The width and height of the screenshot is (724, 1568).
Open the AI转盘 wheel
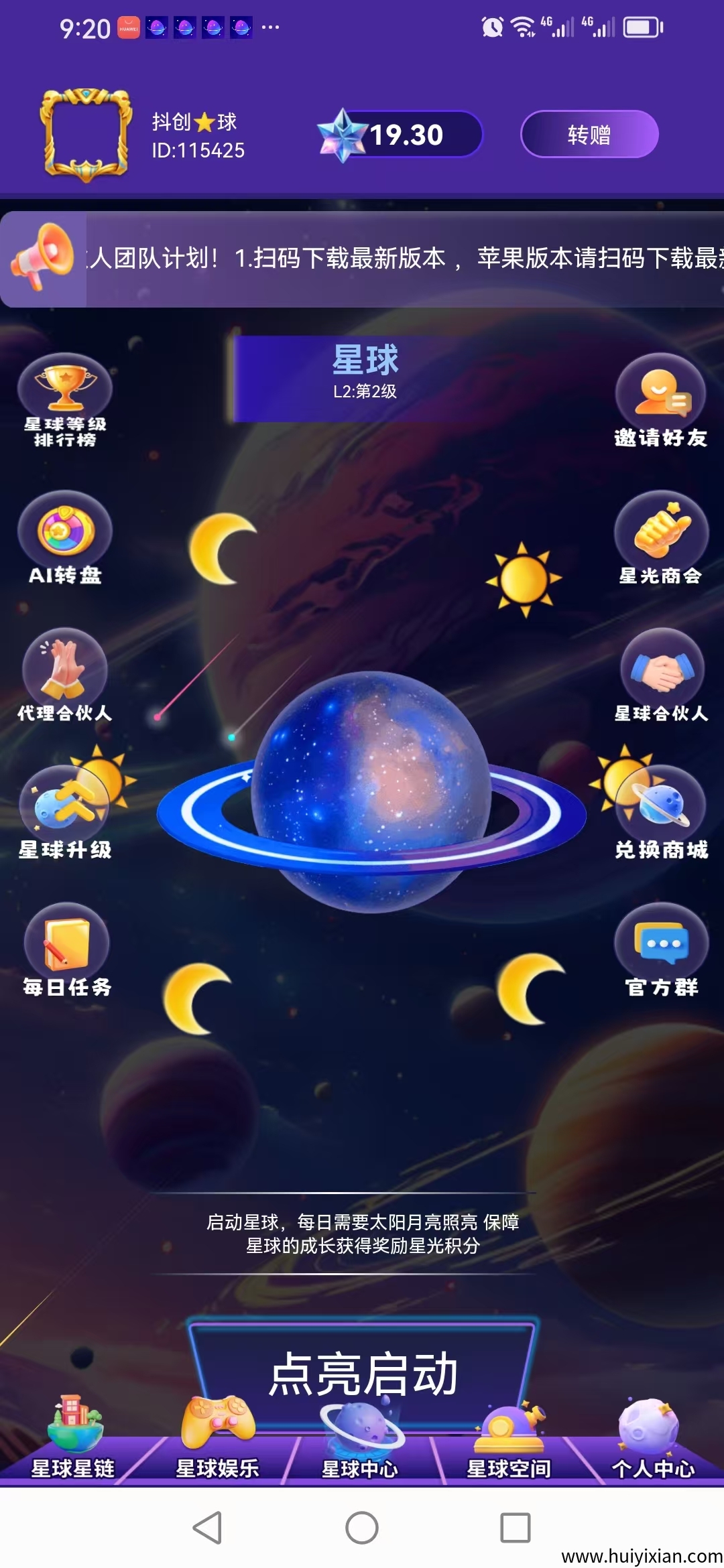(x=65, y=538)
